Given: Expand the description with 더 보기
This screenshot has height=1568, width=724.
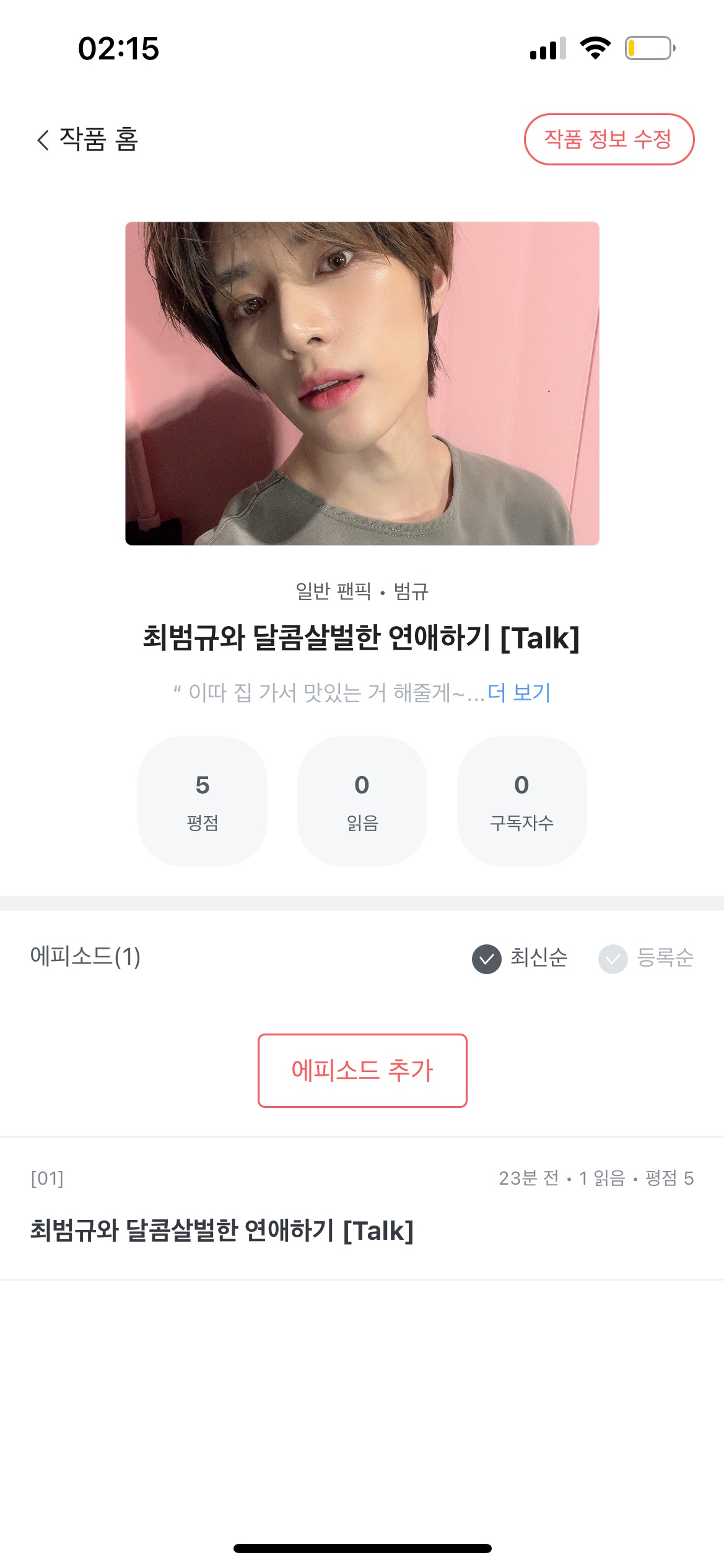Looking at the screenshot, I should 519,692.
